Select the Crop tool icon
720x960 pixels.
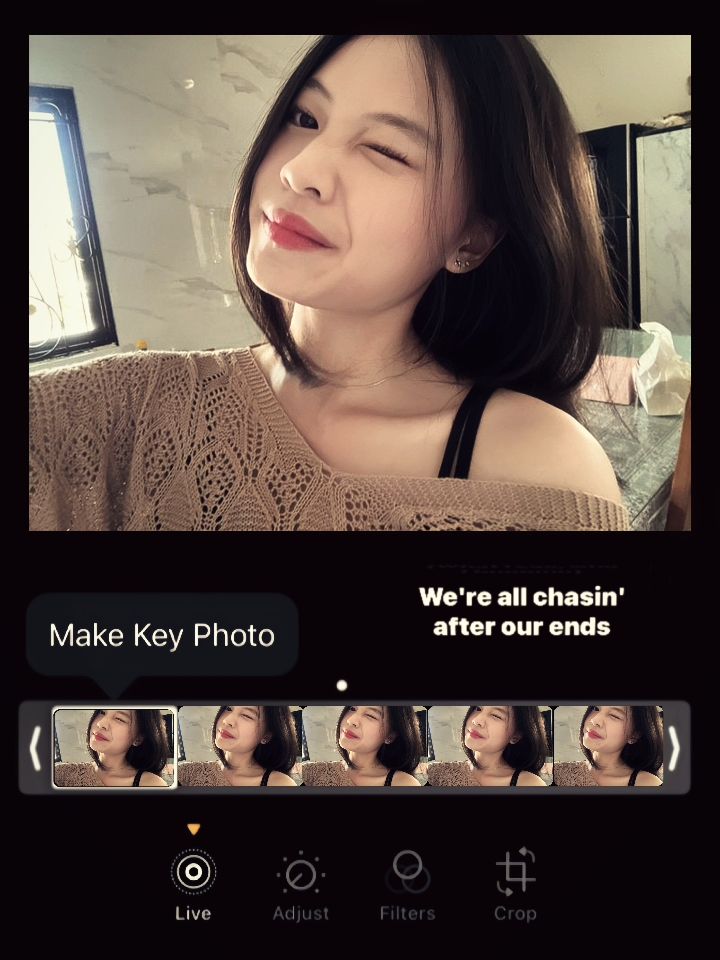click(x=514, y=872)
